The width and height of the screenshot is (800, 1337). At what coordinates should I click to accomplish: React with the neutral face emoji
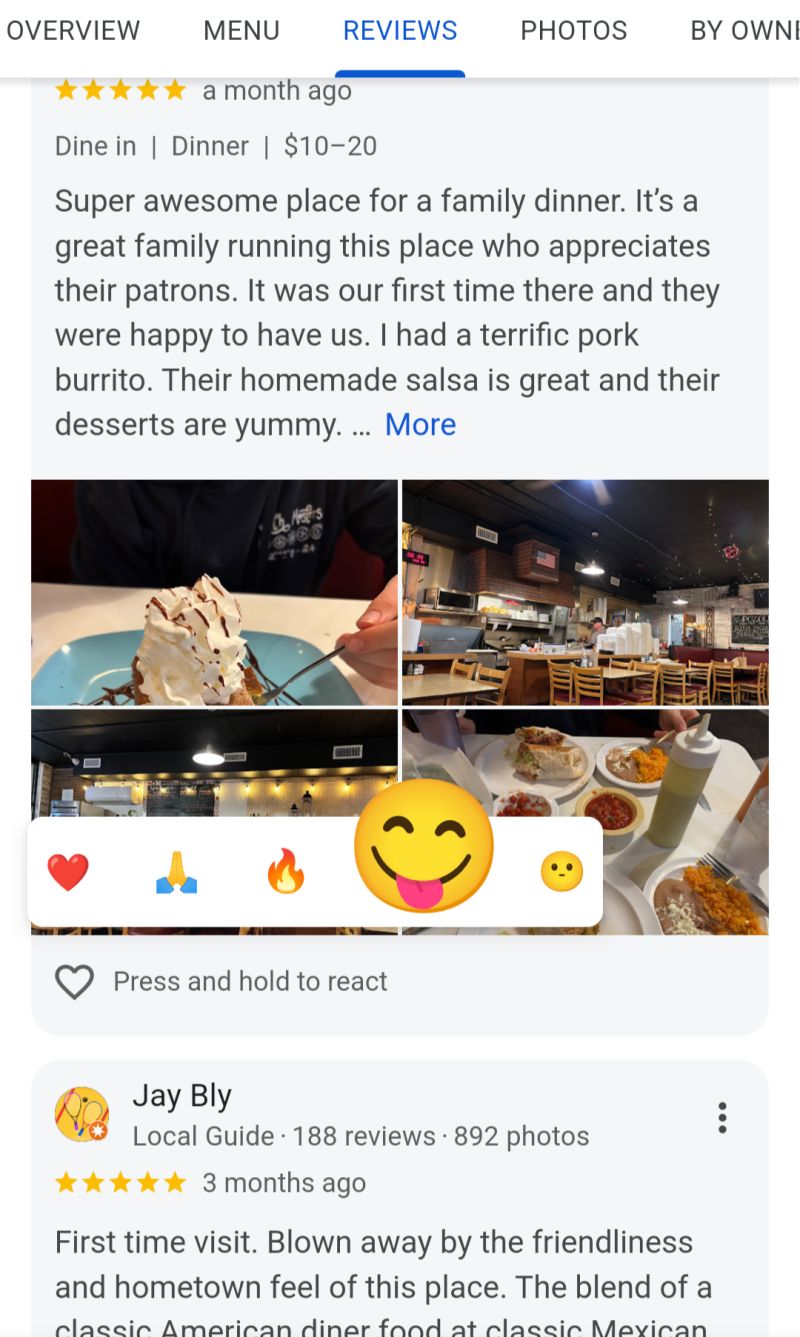561,872
